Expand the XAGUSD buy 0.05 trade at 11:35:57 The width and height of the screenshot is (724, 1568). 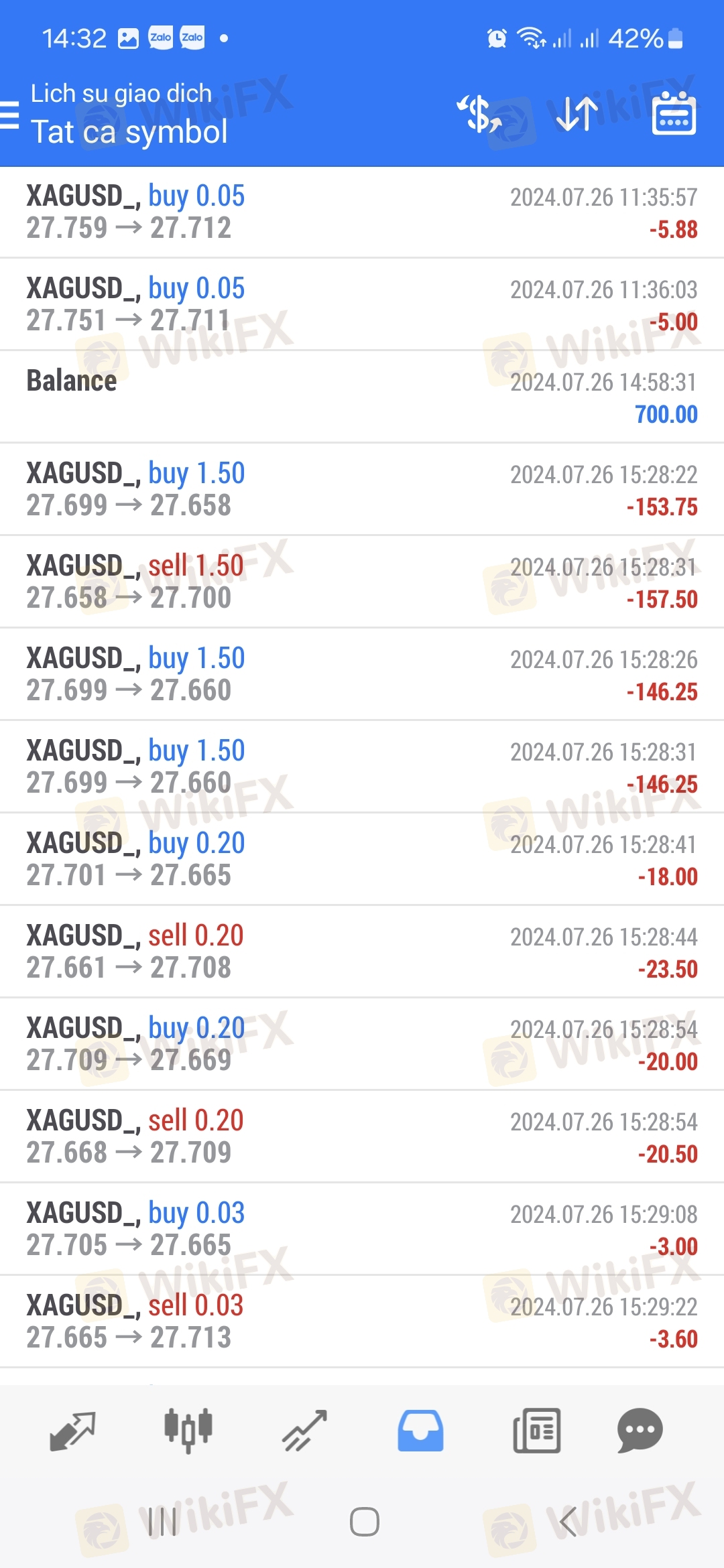tap(362, 212)
